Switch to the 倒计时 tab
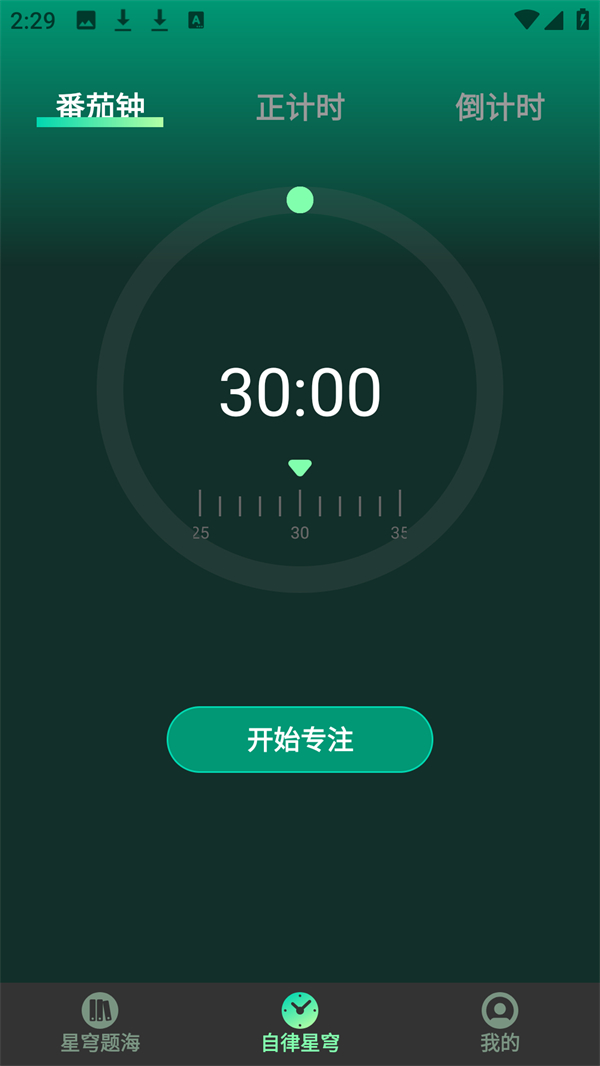Viewport: 600px width, 1066px height. coord(499,107)
